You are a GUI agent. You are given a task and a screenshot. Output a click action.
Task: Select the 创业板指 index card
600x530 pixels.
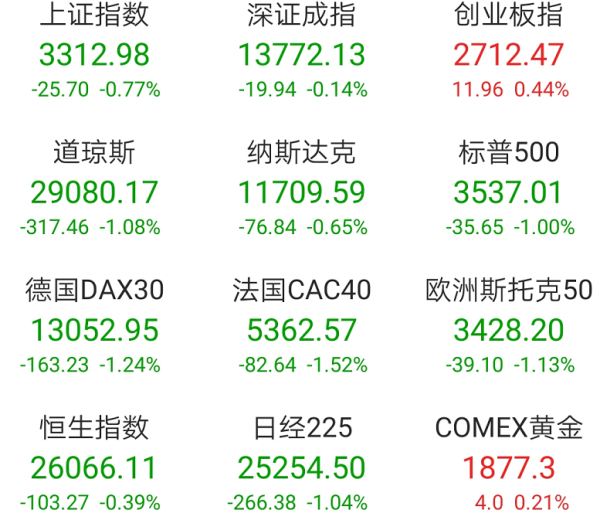tap(509, 53)
